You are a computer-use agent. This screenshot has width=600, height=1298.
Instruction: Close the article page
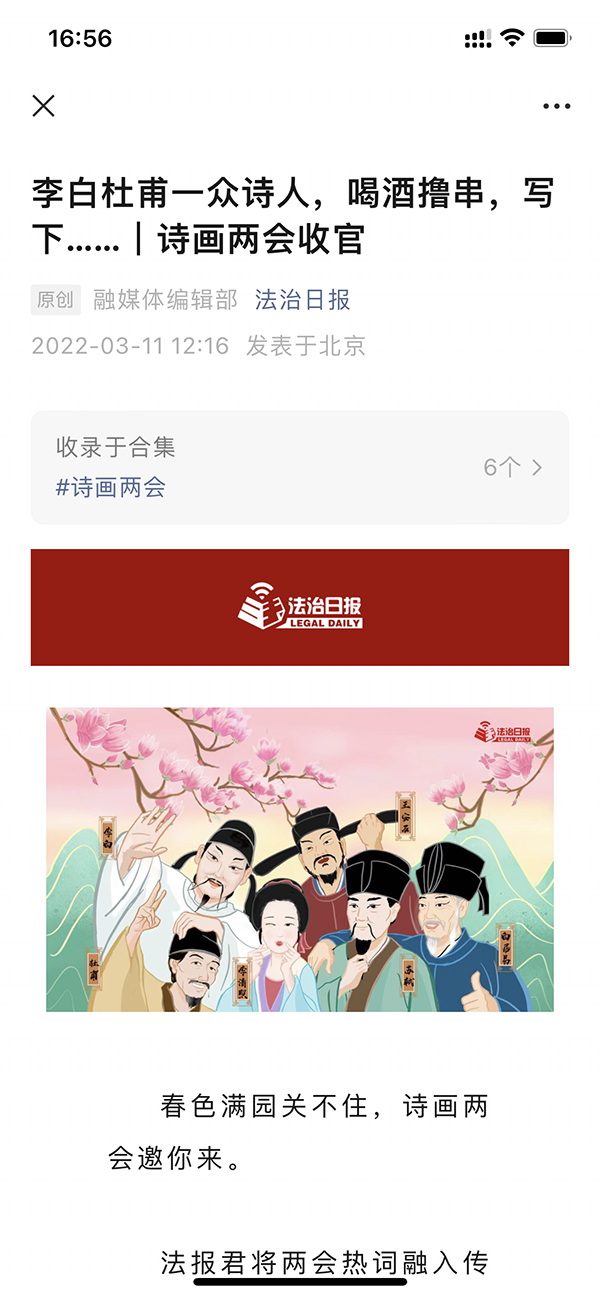(43, 106)
